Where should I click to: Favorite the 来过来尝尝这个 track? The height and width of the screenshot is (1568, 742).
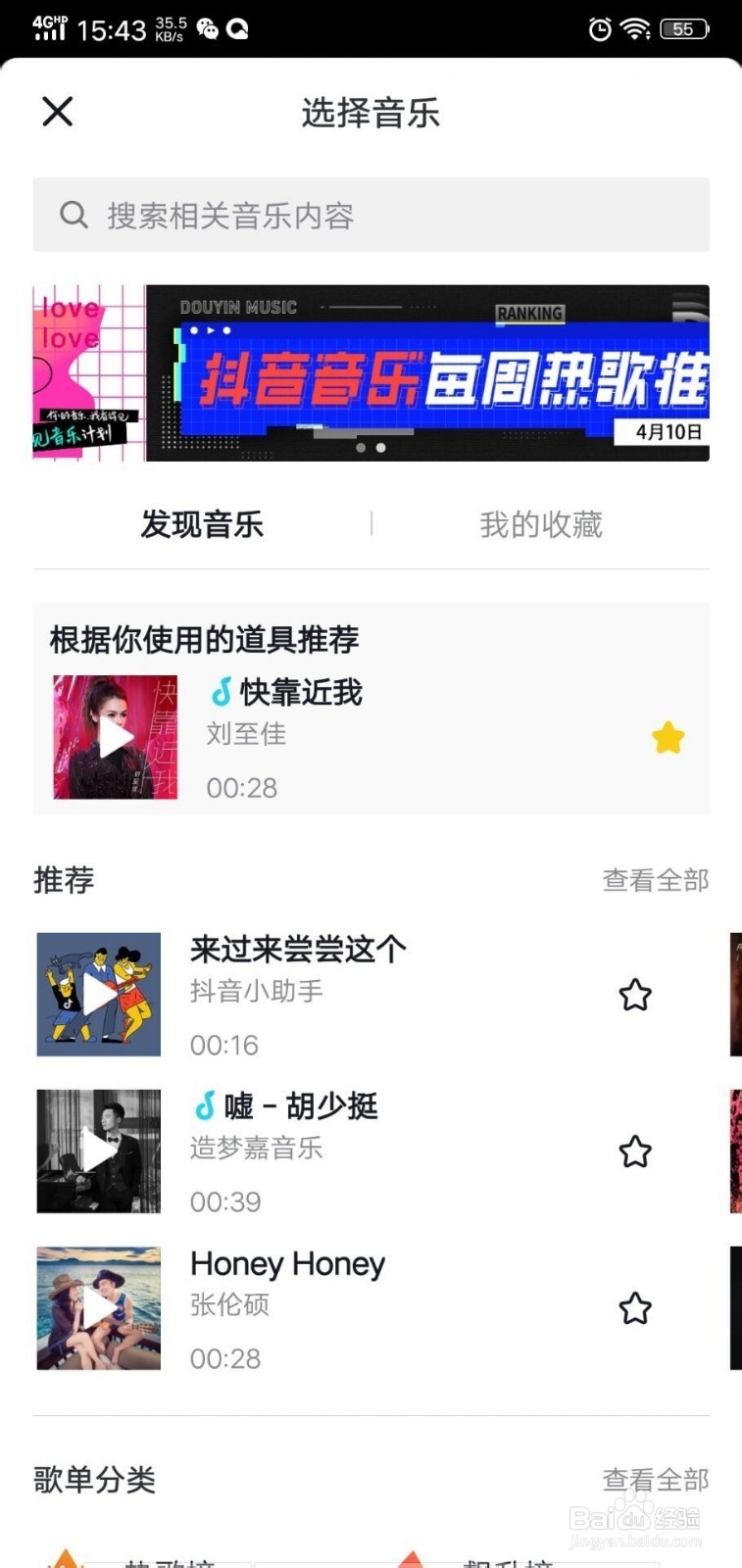click(635, 994)
